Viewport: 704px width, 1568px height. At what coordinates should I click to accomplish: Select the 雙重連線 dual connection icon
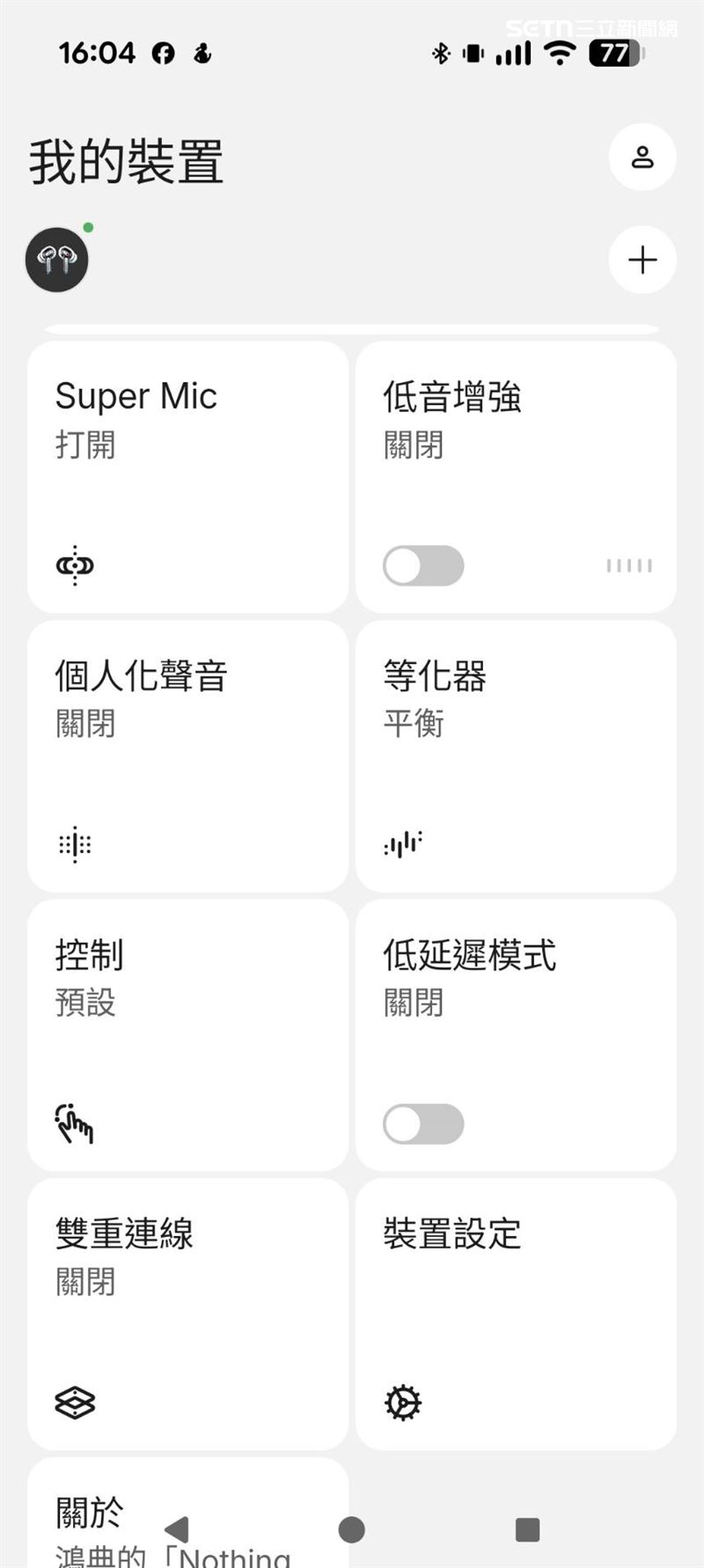[x=75, y=1402]
